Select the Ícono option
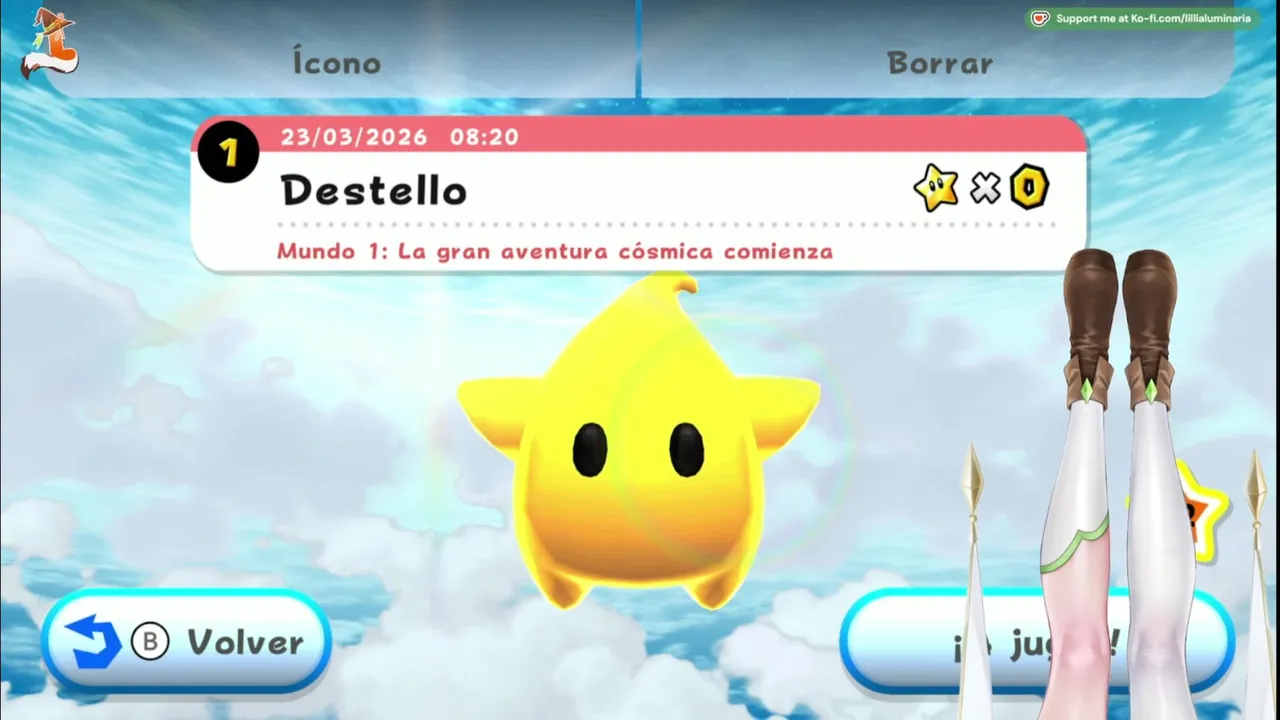Image resolution: width=1280 pixels, height=720 pixels. (337, 62)
